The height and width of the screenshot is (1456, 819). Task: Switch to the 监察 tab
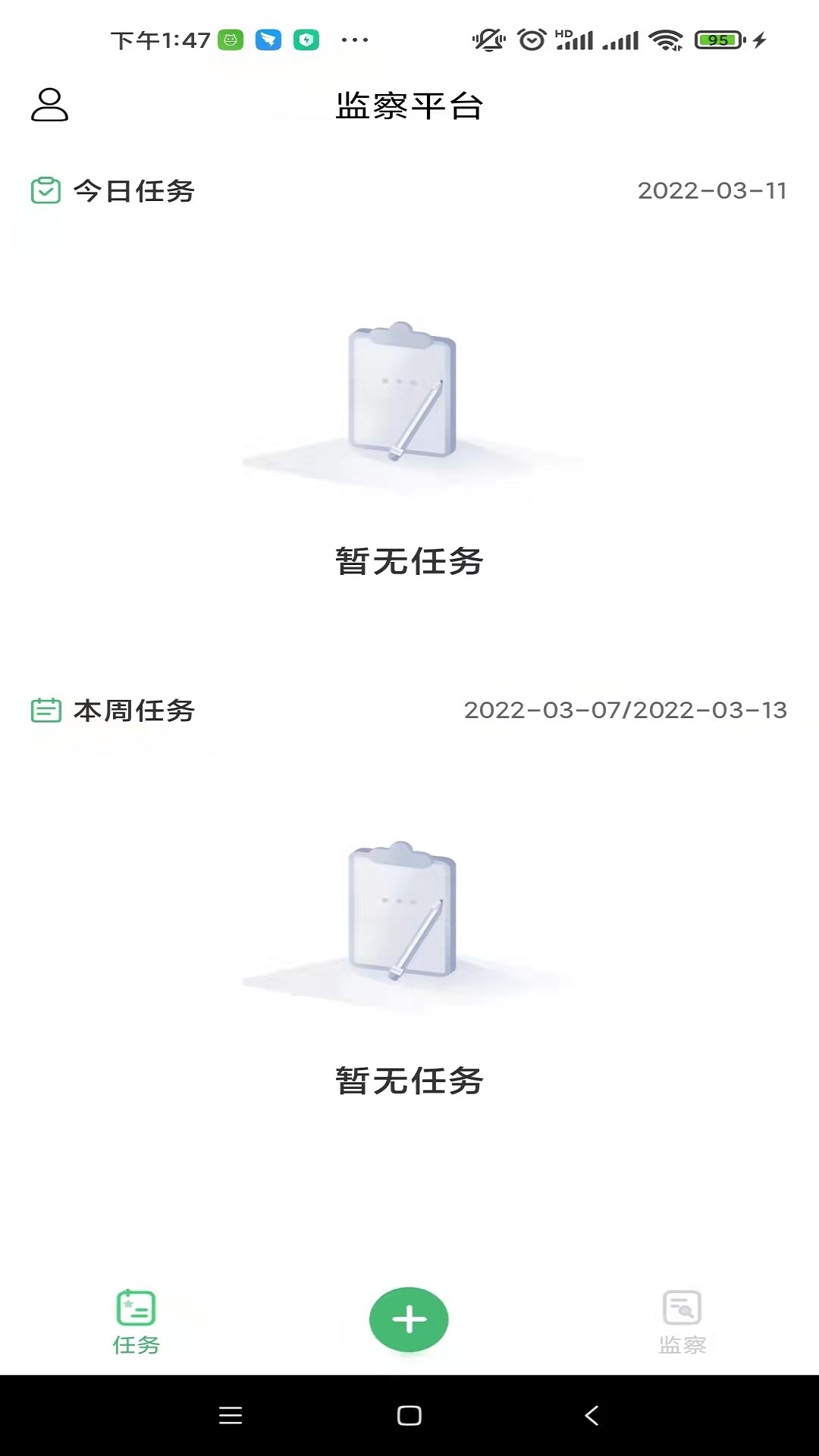682,1322
